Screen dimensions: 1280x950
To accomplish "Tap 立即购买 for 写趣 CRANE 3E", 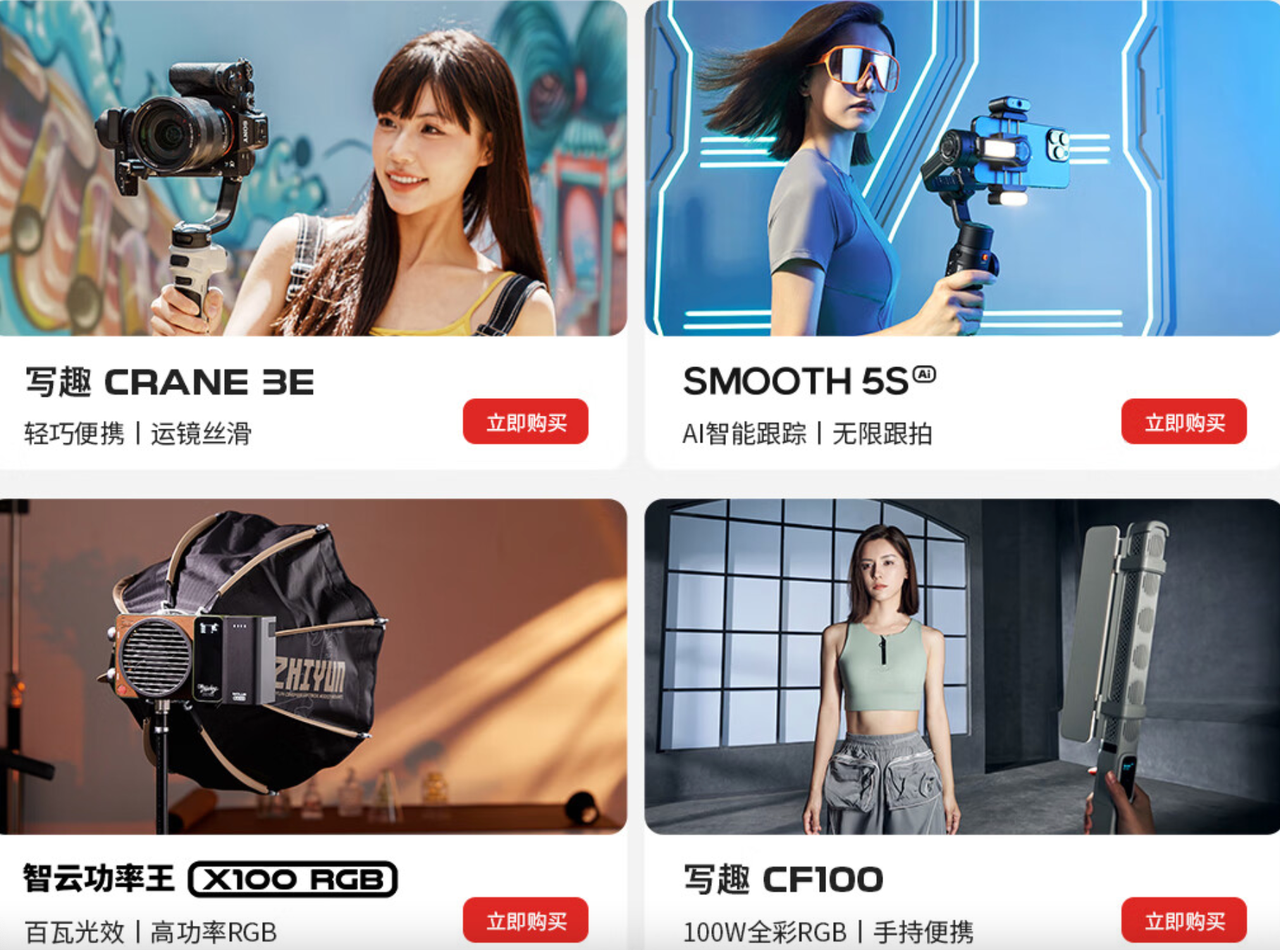I will (x=525, y=422).
